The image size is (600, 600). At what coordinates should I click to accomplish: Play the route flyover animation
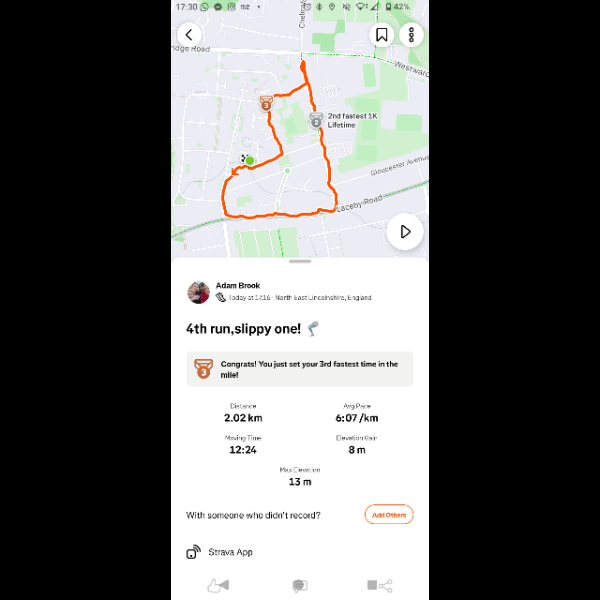405,232
